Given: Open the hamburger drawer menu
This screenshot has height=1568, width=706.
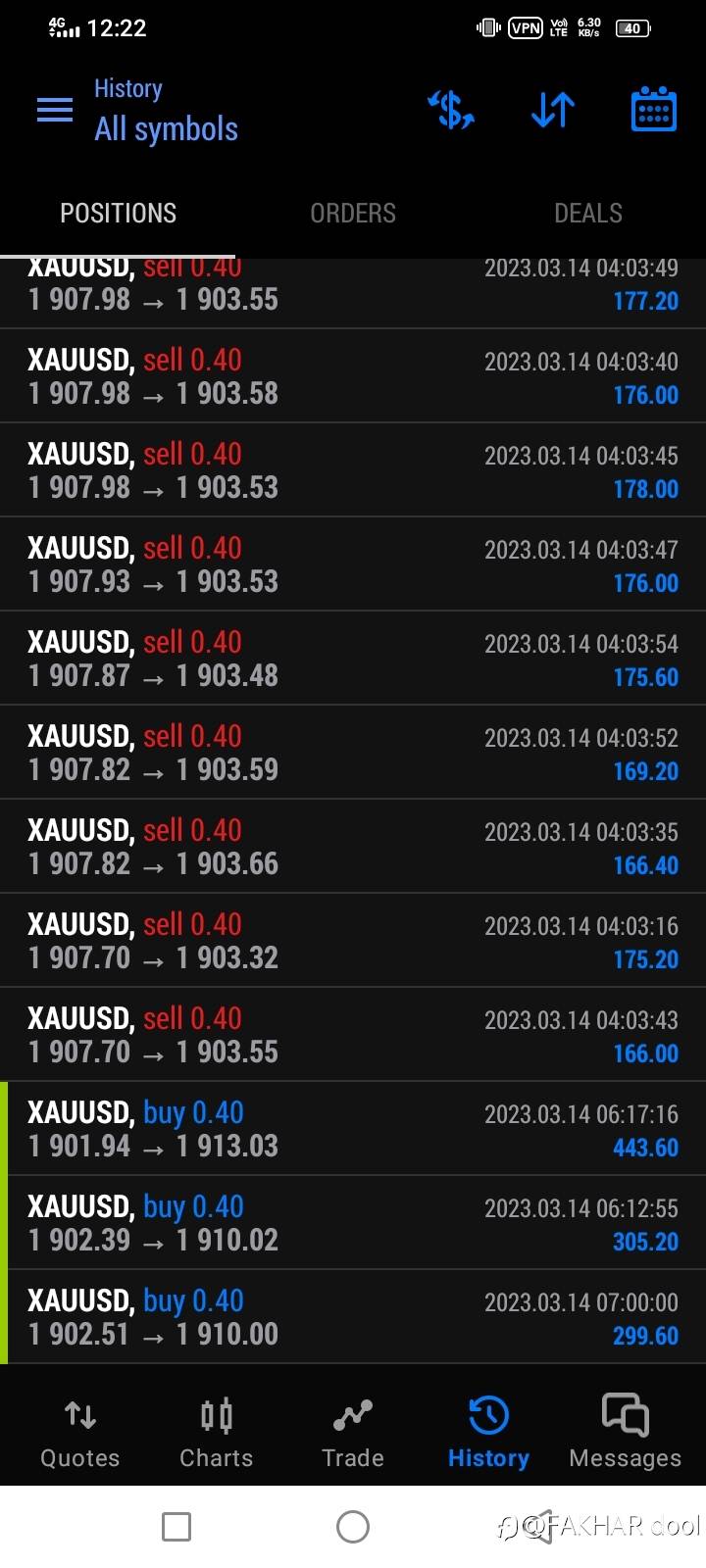Looking at the screenshot, I should 55,110.
